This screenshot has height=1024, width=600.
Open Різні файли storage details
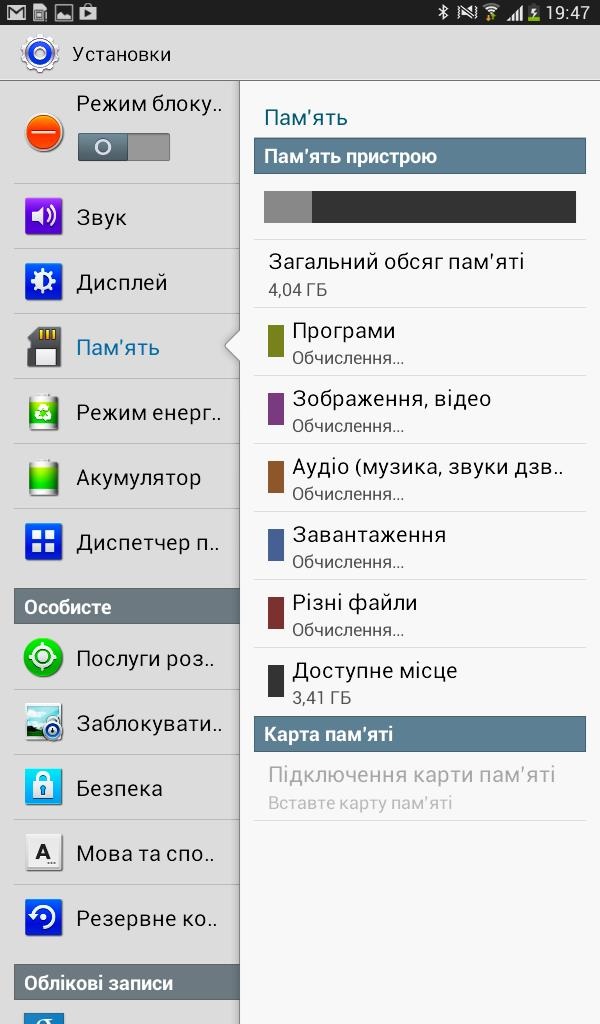[x=420, y=614]
